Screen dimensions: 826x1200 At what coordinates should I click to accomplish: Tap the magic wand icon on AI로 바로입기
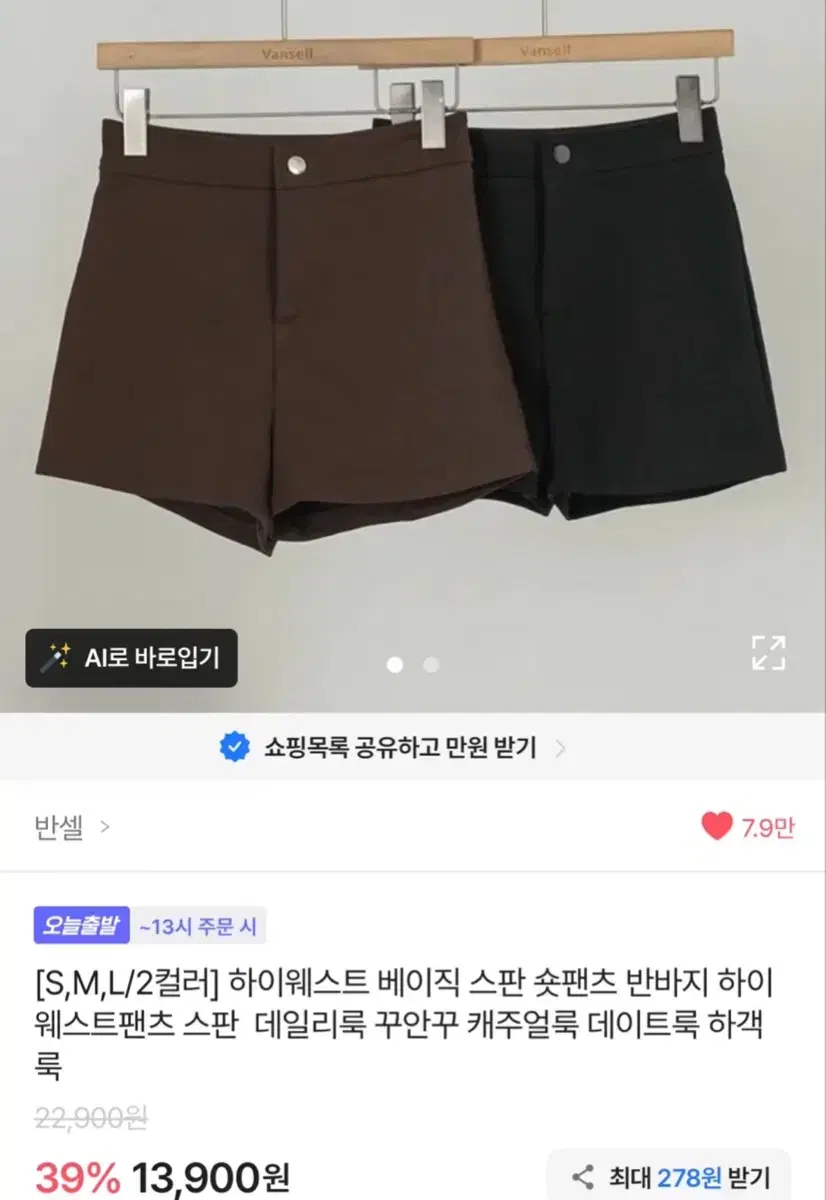coord(58,657)
